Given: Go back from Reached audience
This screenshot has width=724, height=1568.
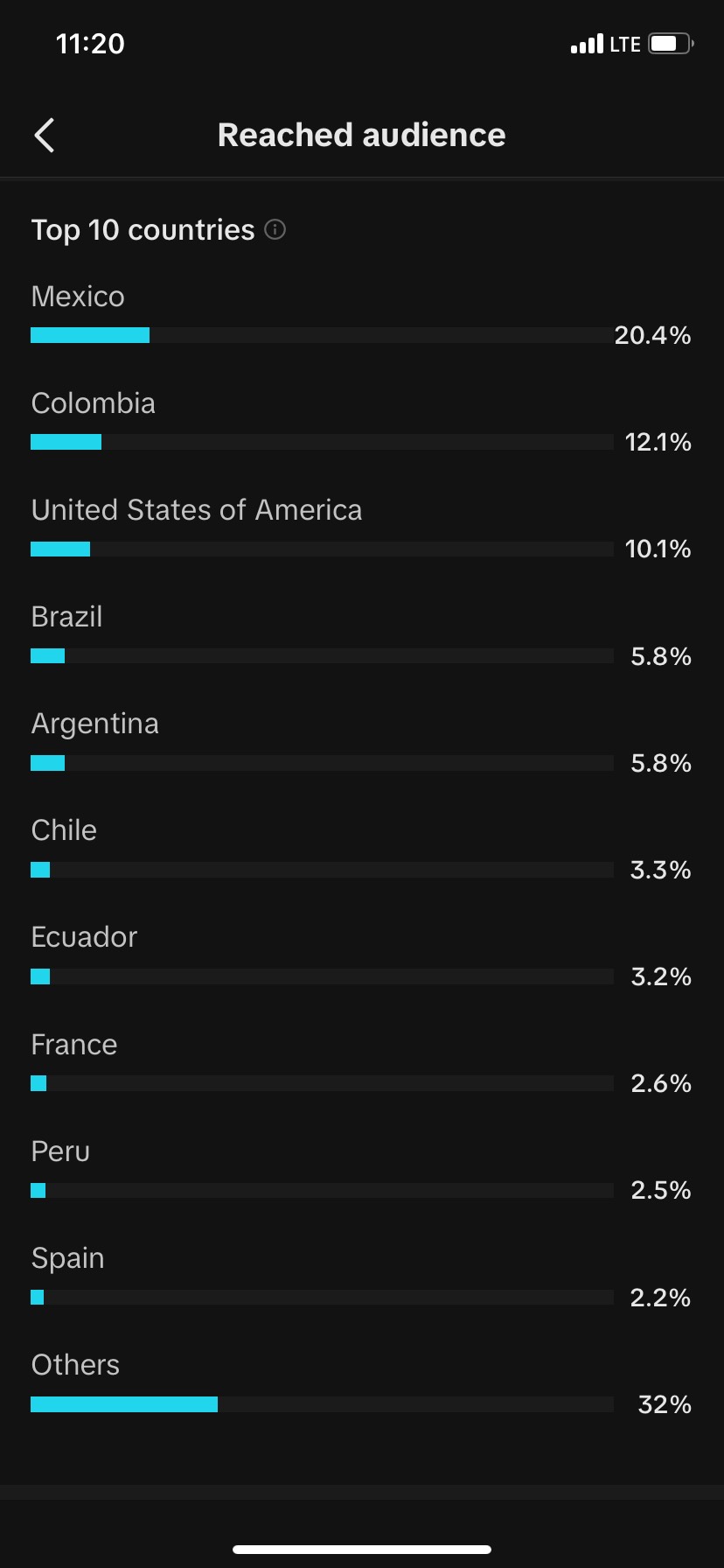Looking at the screenshot, I should tap(45, 136).
